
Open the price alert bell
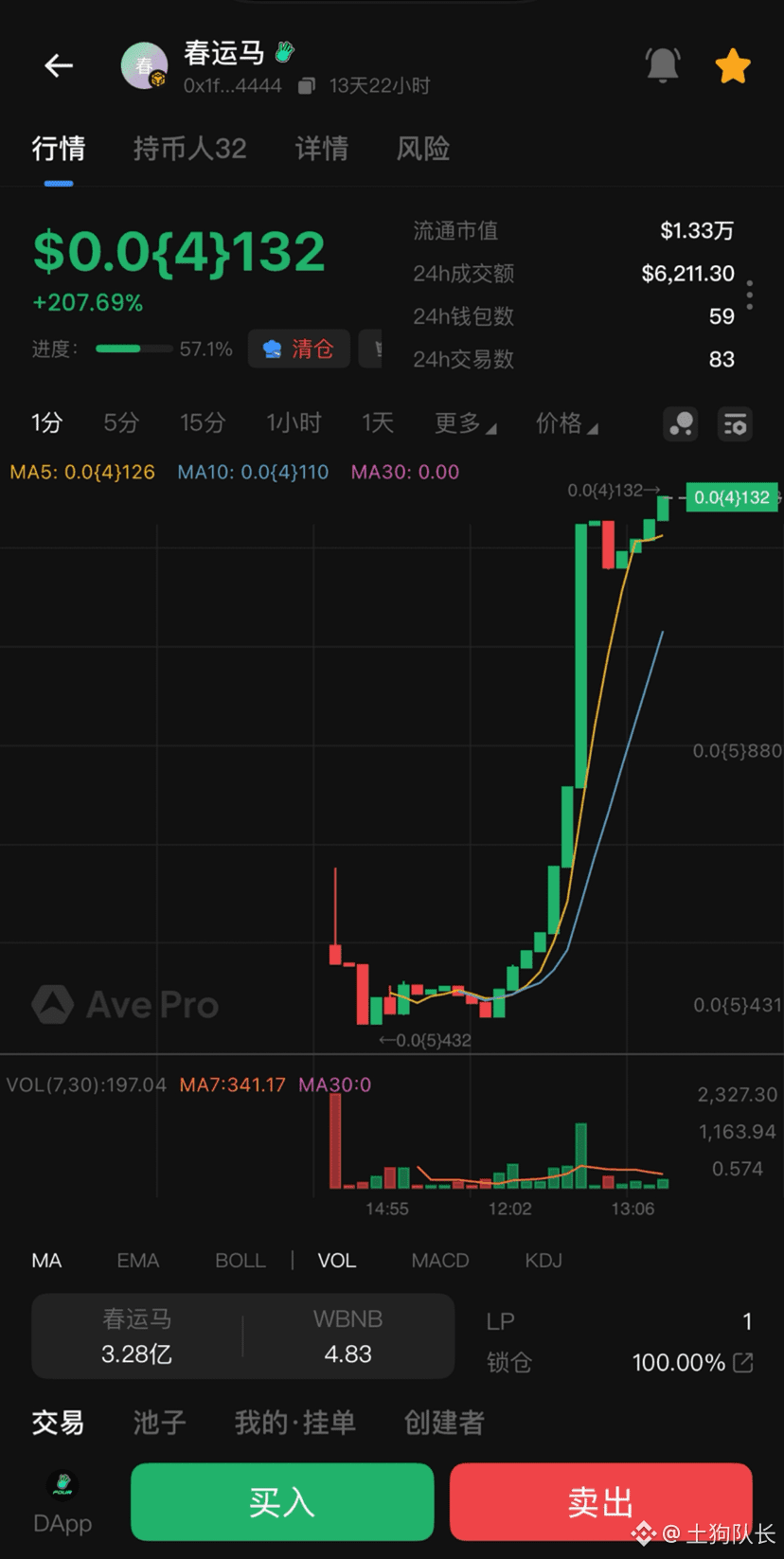(x=663, y=65)
